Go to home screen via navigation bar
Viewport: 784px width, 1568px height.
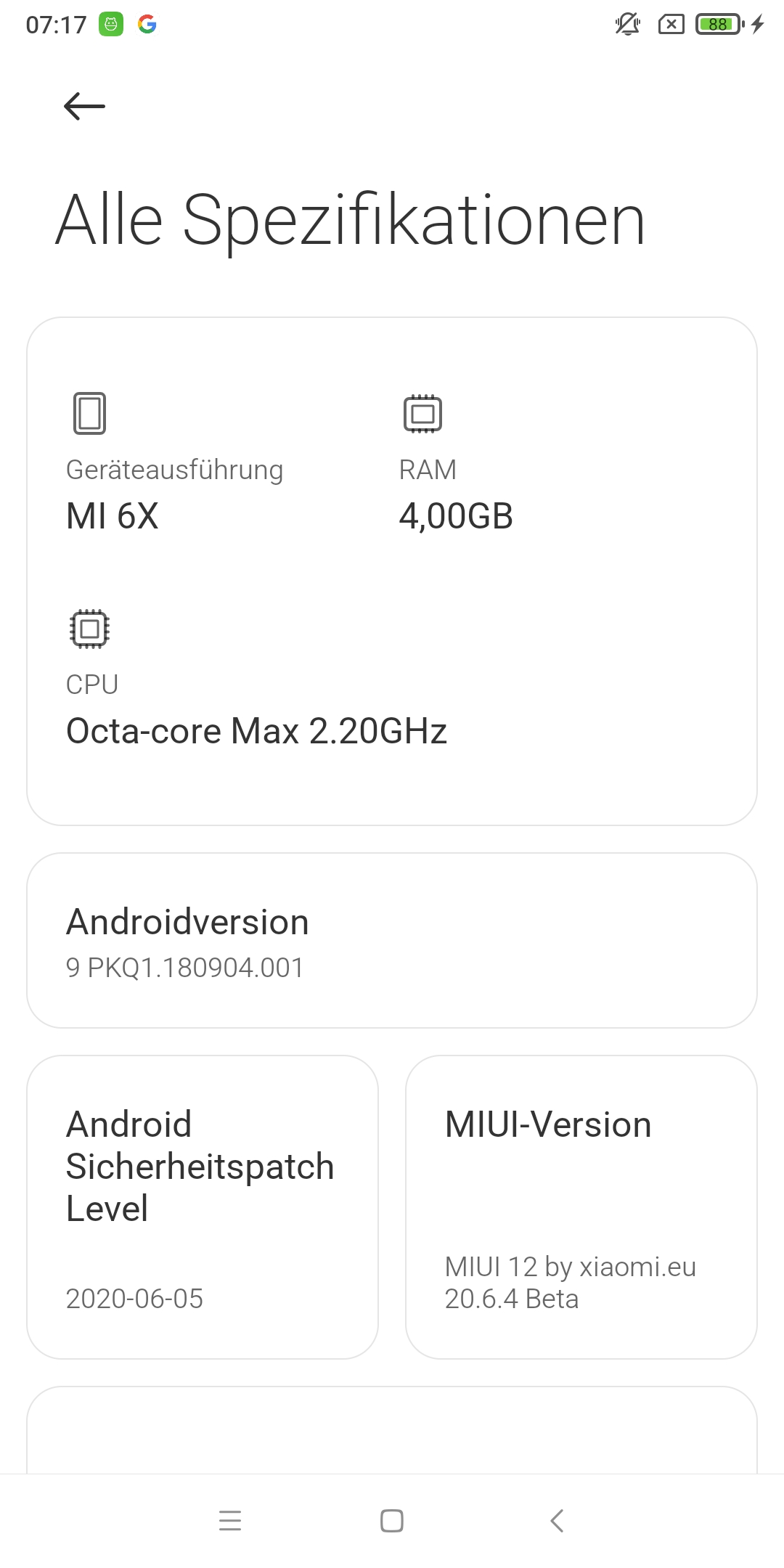(392, 1520)
